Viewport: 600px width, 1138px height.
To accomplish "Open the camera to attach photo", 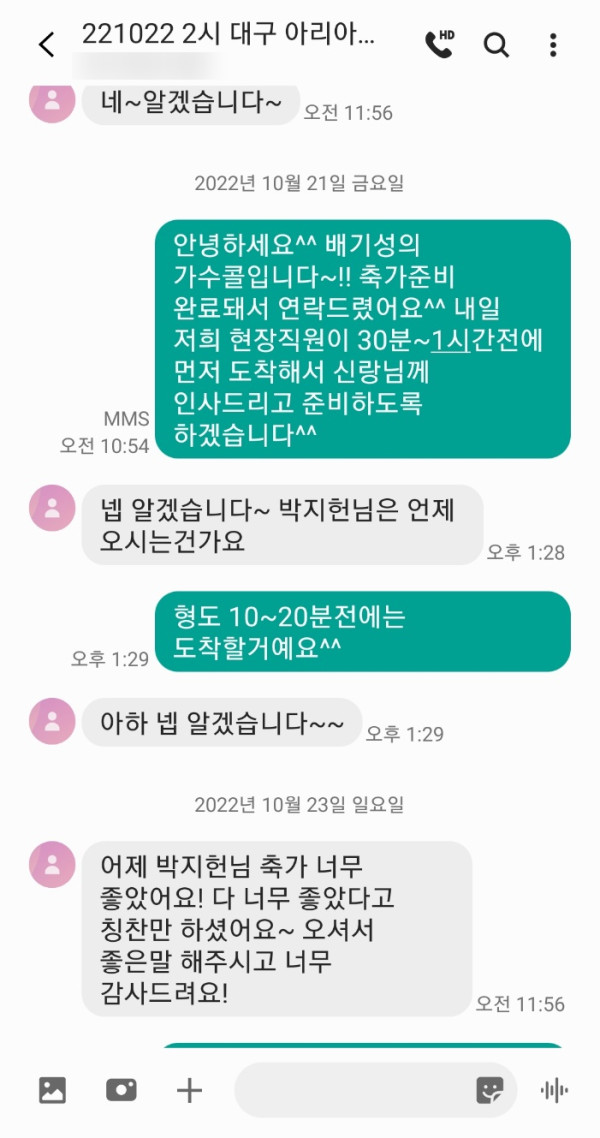I will pyautogui.click(x=121, y=1090).
